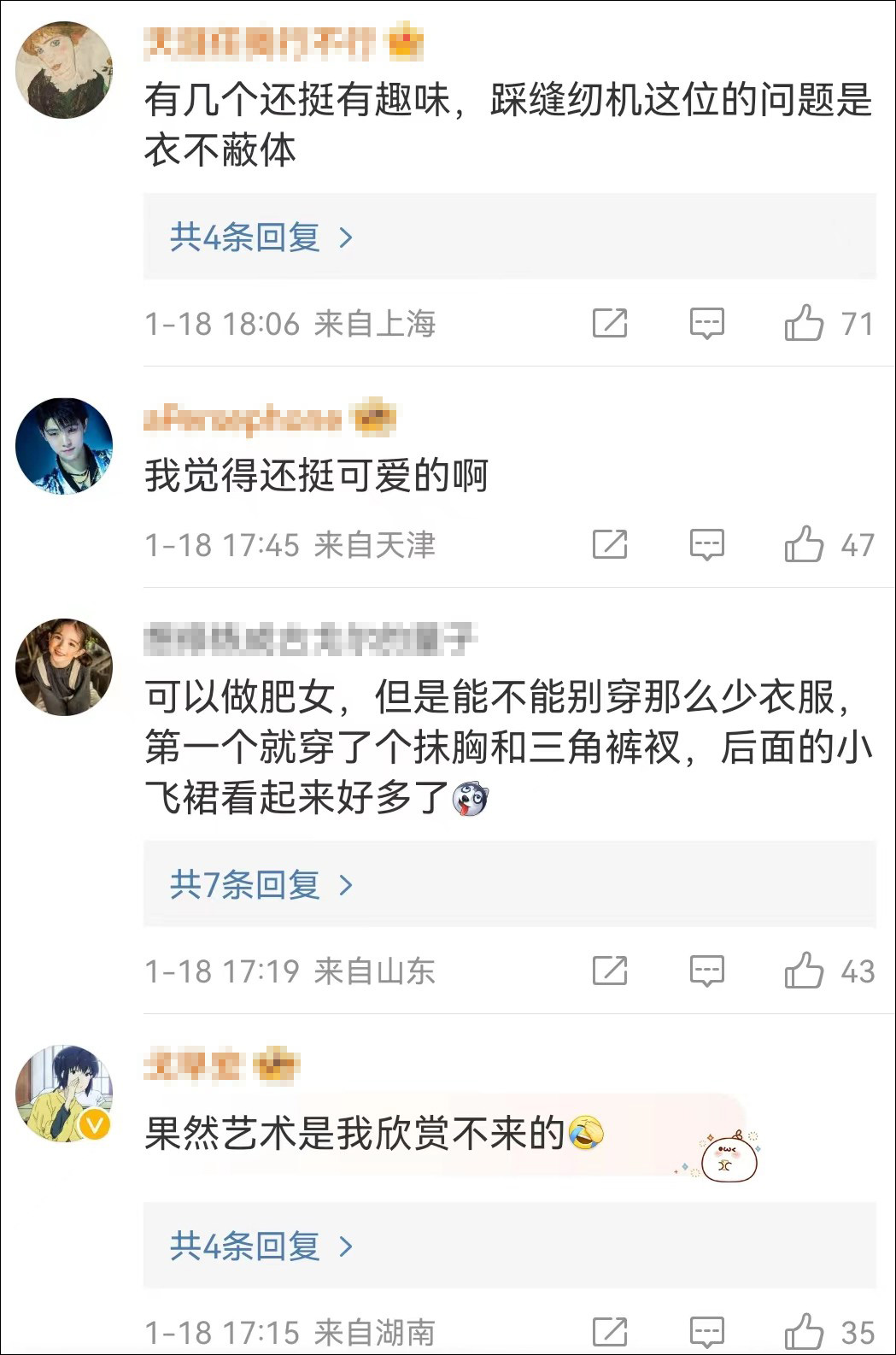
Task: Open the comment bubble icon on the first comment
Action: [706, 325]
